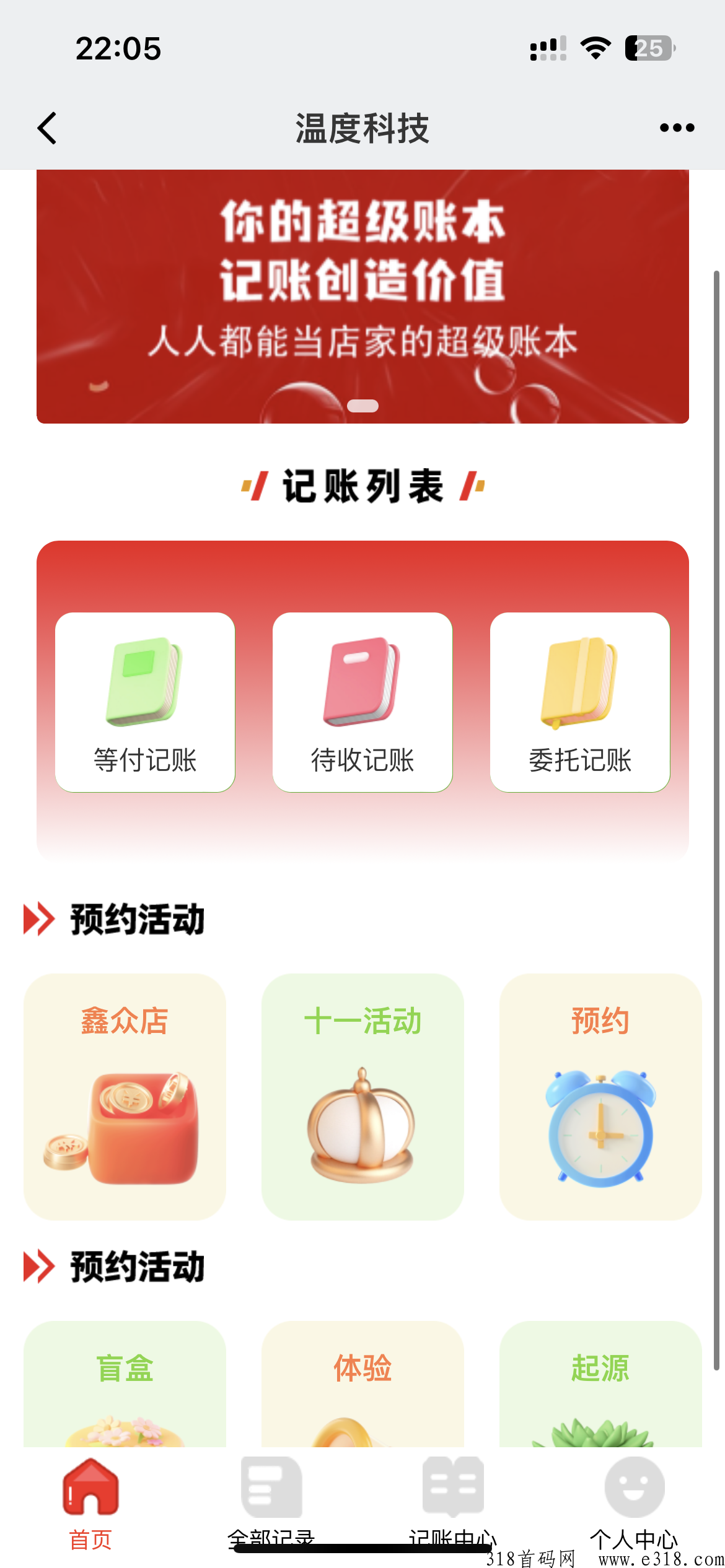Open the three-dot overflow menu

(677, 128)
